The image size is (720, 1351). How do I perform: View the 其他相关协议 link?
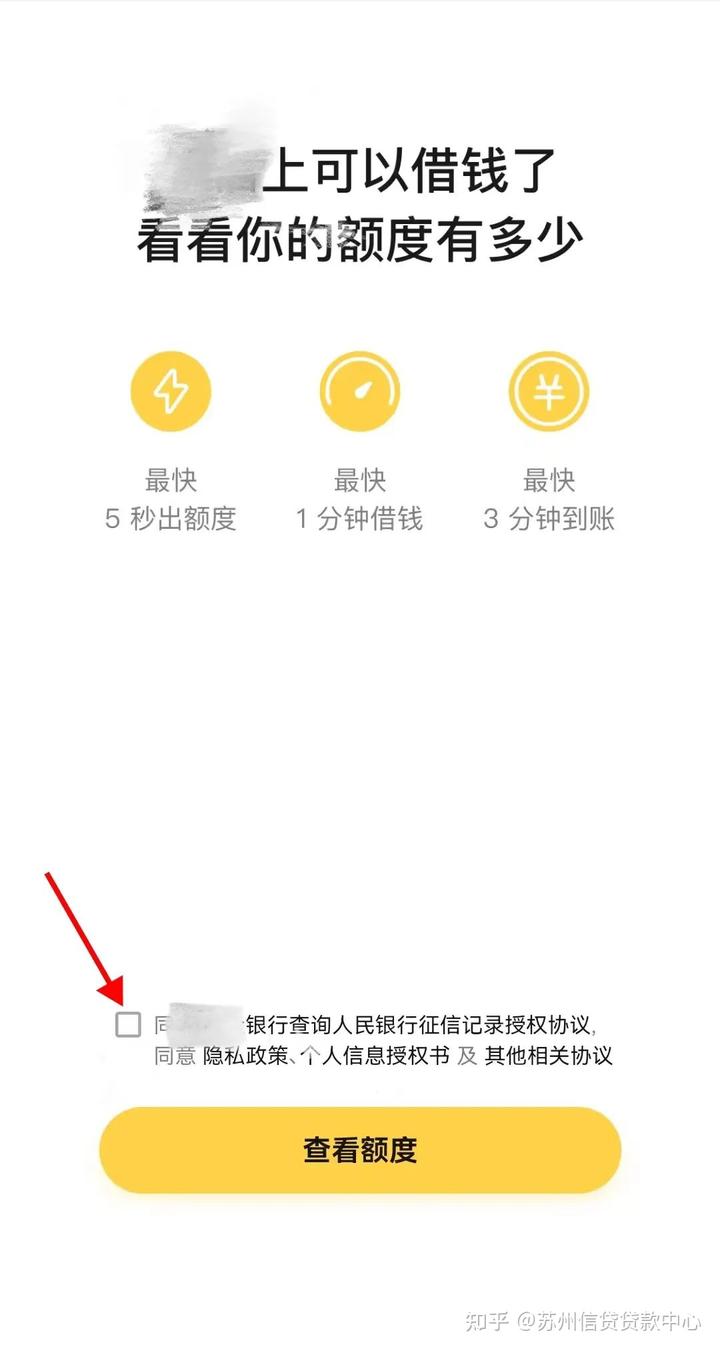point(551,1056)
